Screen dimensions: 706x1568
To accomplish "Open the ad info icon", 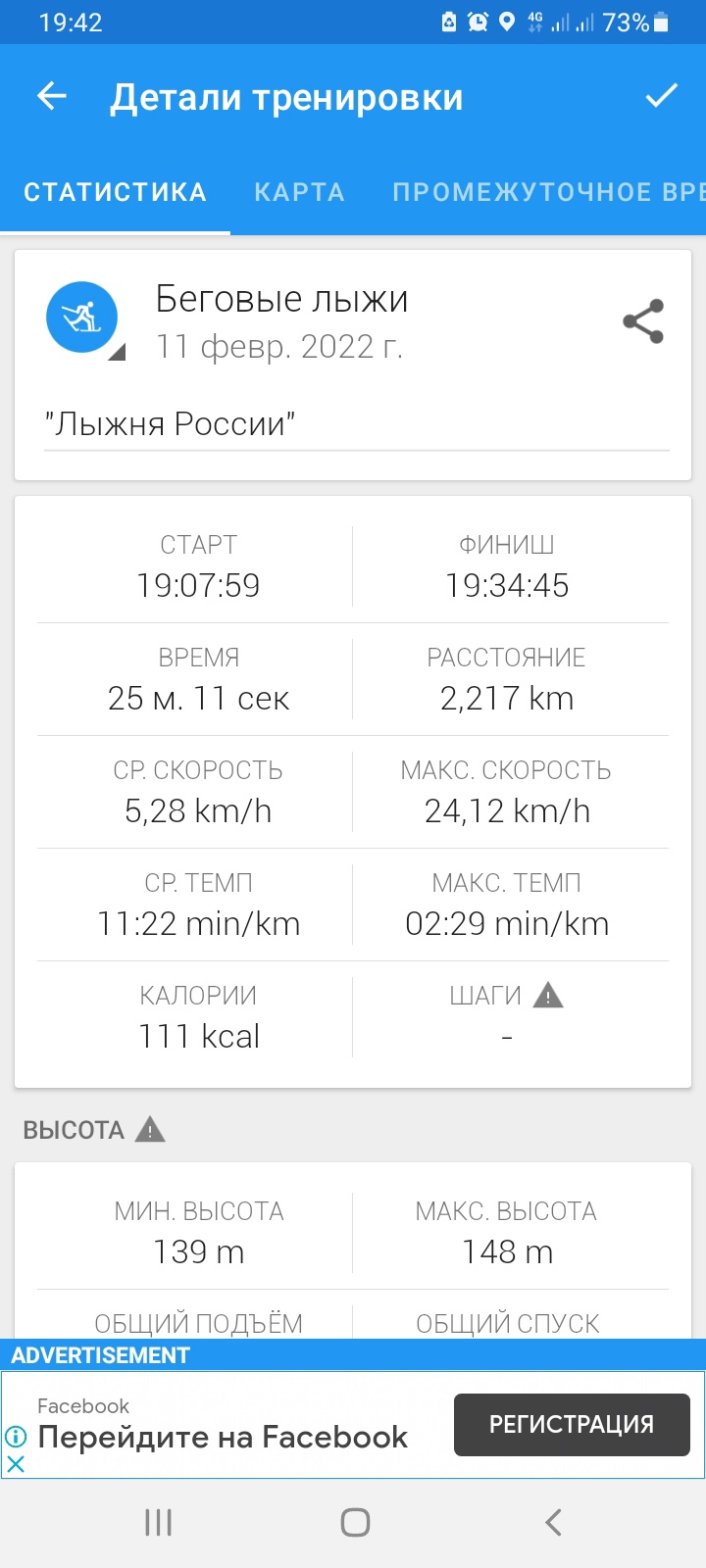I will coord(16,1437).
